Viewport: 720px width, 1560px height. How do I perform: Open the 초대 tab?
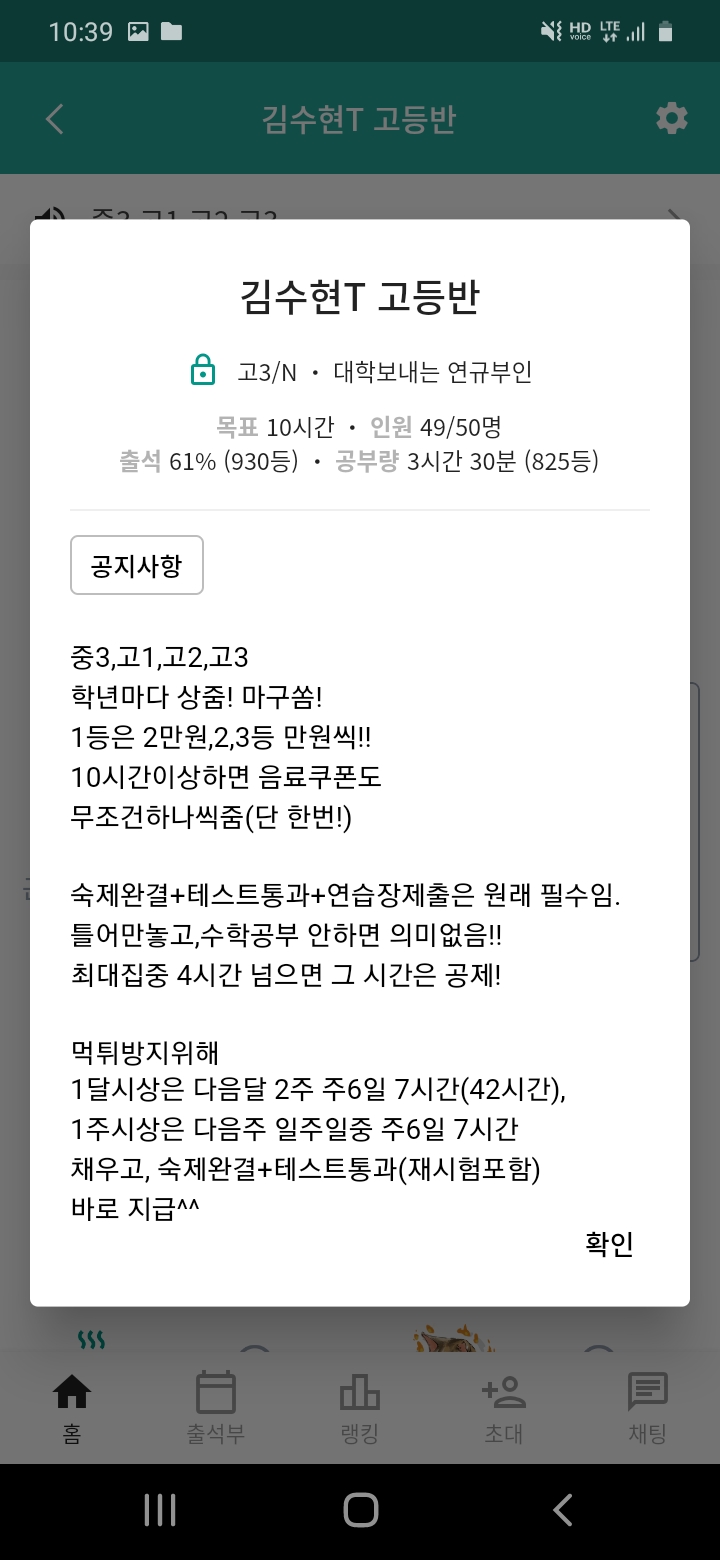tap(504, 1408)
